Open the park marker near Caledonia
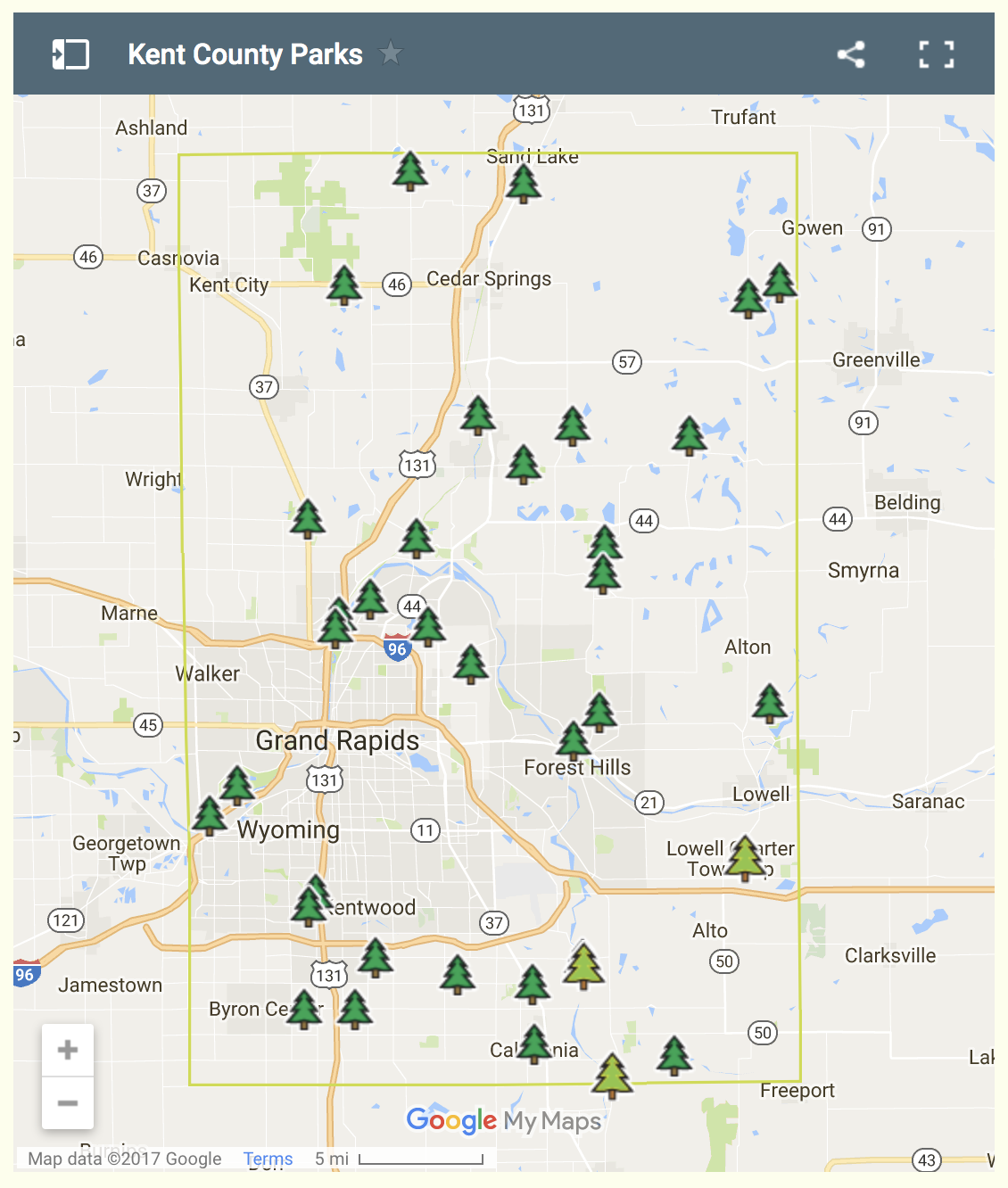1008x1188 pixels. (534, 1044)
